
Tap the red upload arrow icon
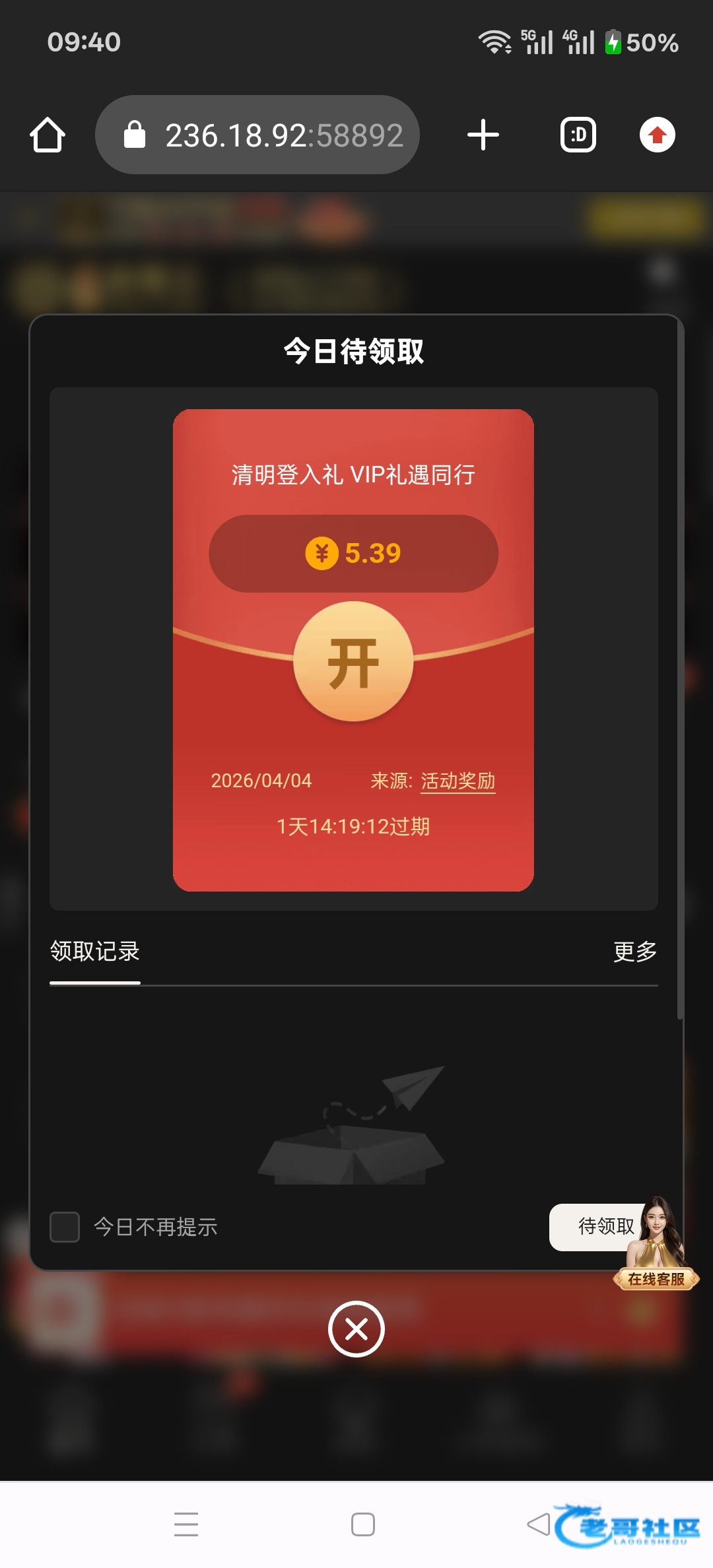(658, 135)
